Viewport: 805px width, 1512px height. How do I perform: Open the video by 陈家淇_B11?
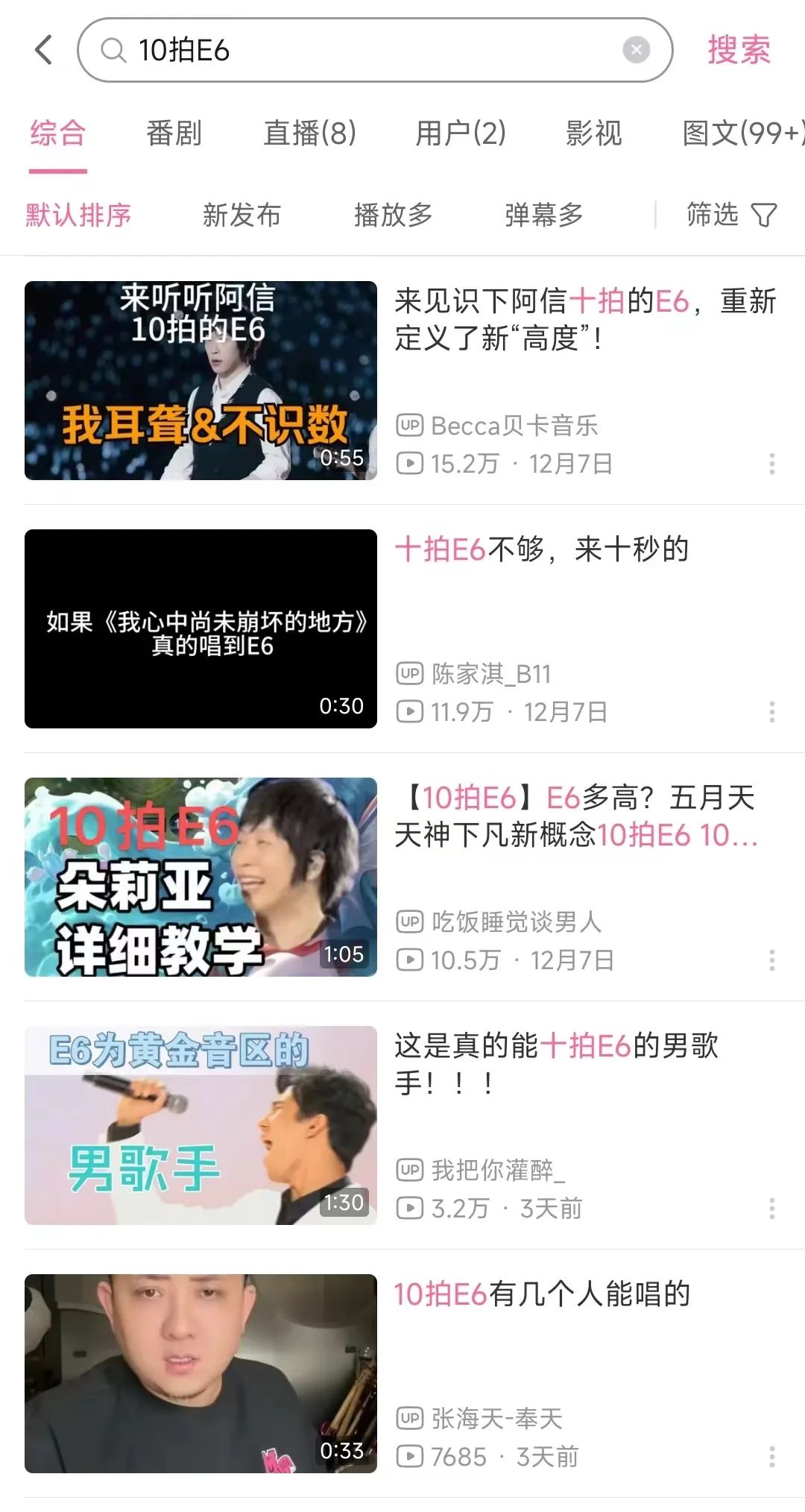tap(201, 629)
